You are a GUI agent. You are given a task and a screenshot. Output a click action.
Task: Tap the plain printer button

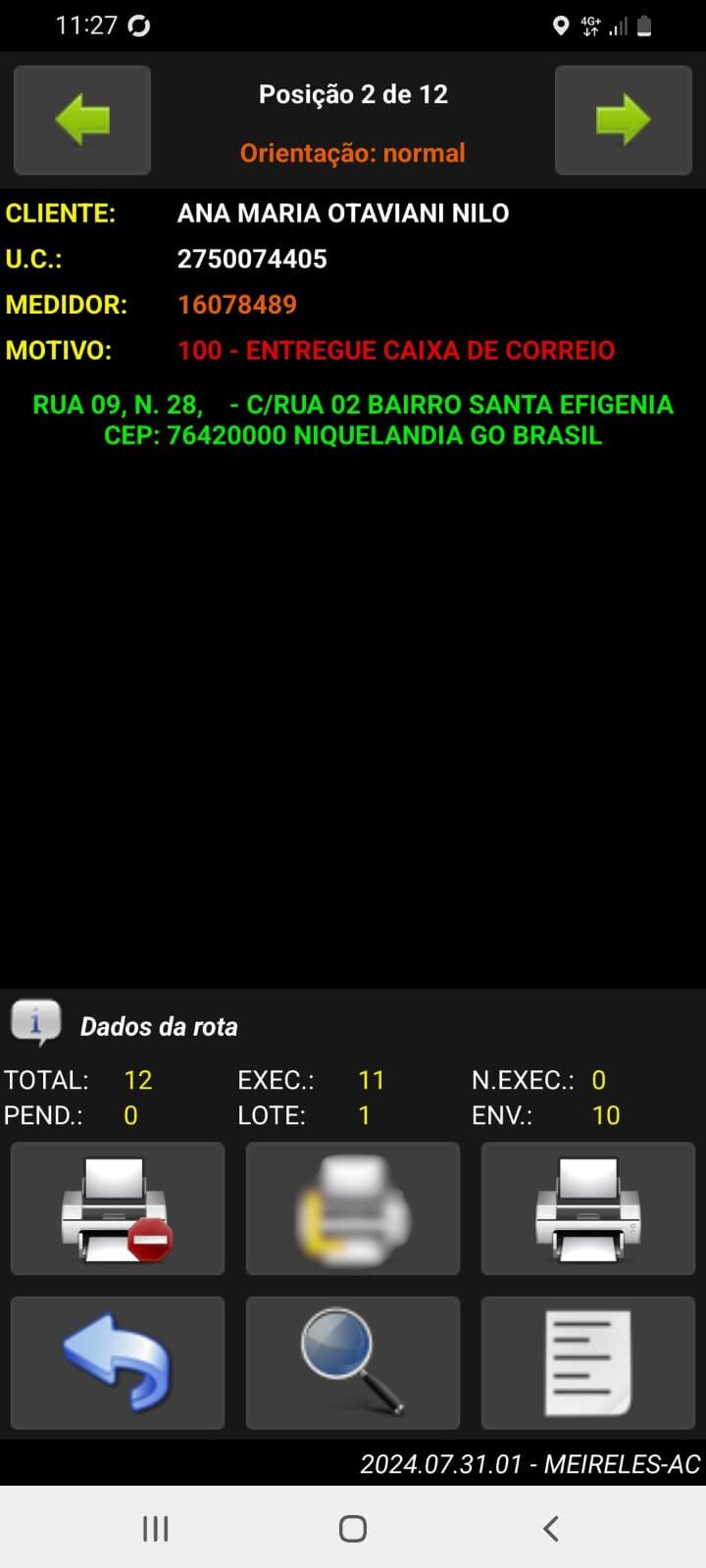point(588,1208)
